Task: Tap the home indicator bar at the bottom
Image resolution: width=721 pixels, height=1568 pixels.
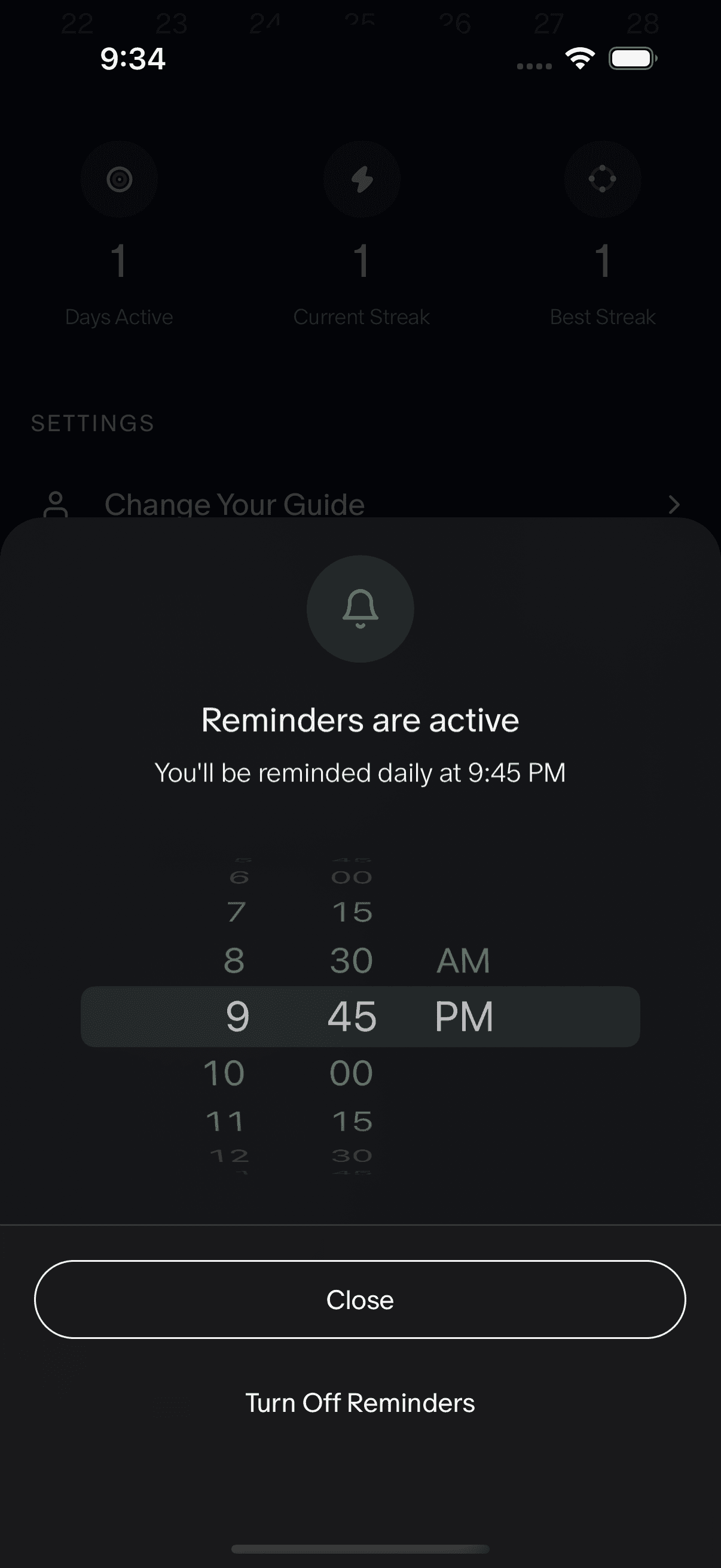Action: click(x=360, y=1549)
